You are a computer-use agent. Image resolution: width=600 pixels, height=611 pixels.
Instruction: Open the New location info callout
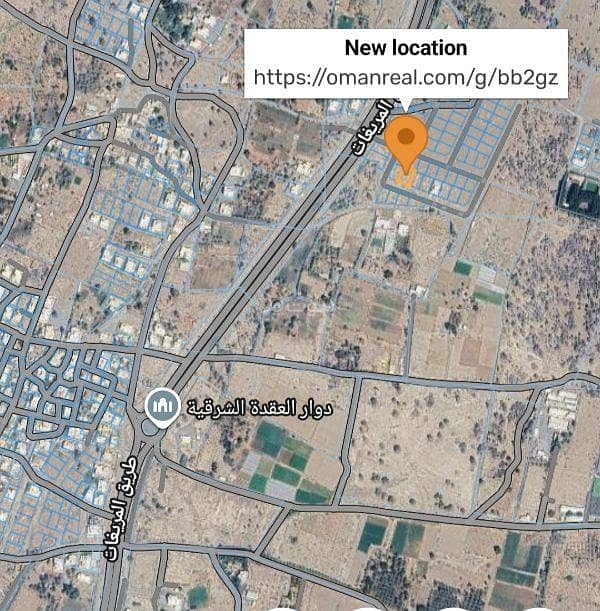(406, 63)
